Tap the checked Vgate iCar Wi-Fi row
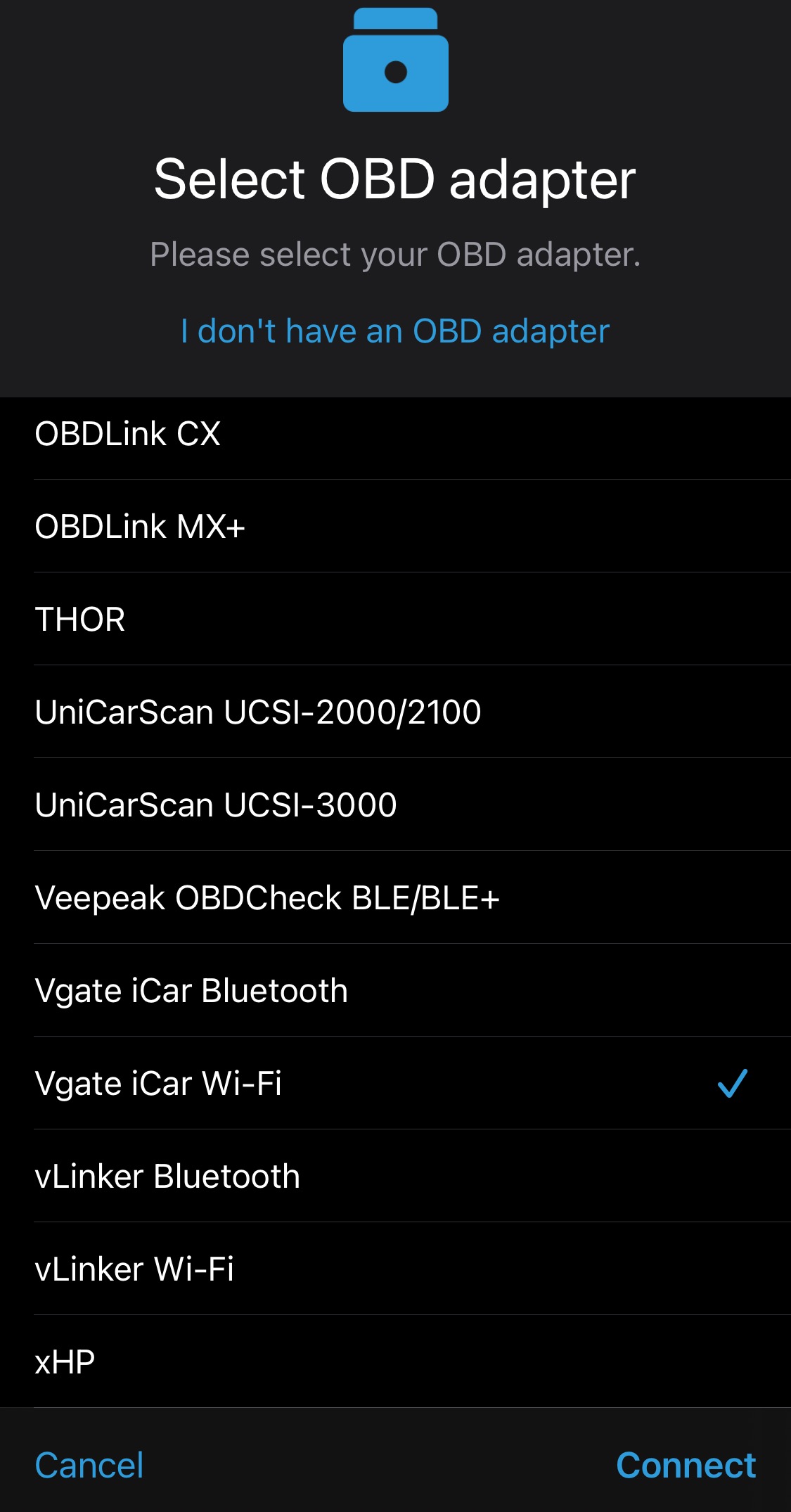The height and width of the screenshot is (1512, 791). click(x=395, y=1083)
